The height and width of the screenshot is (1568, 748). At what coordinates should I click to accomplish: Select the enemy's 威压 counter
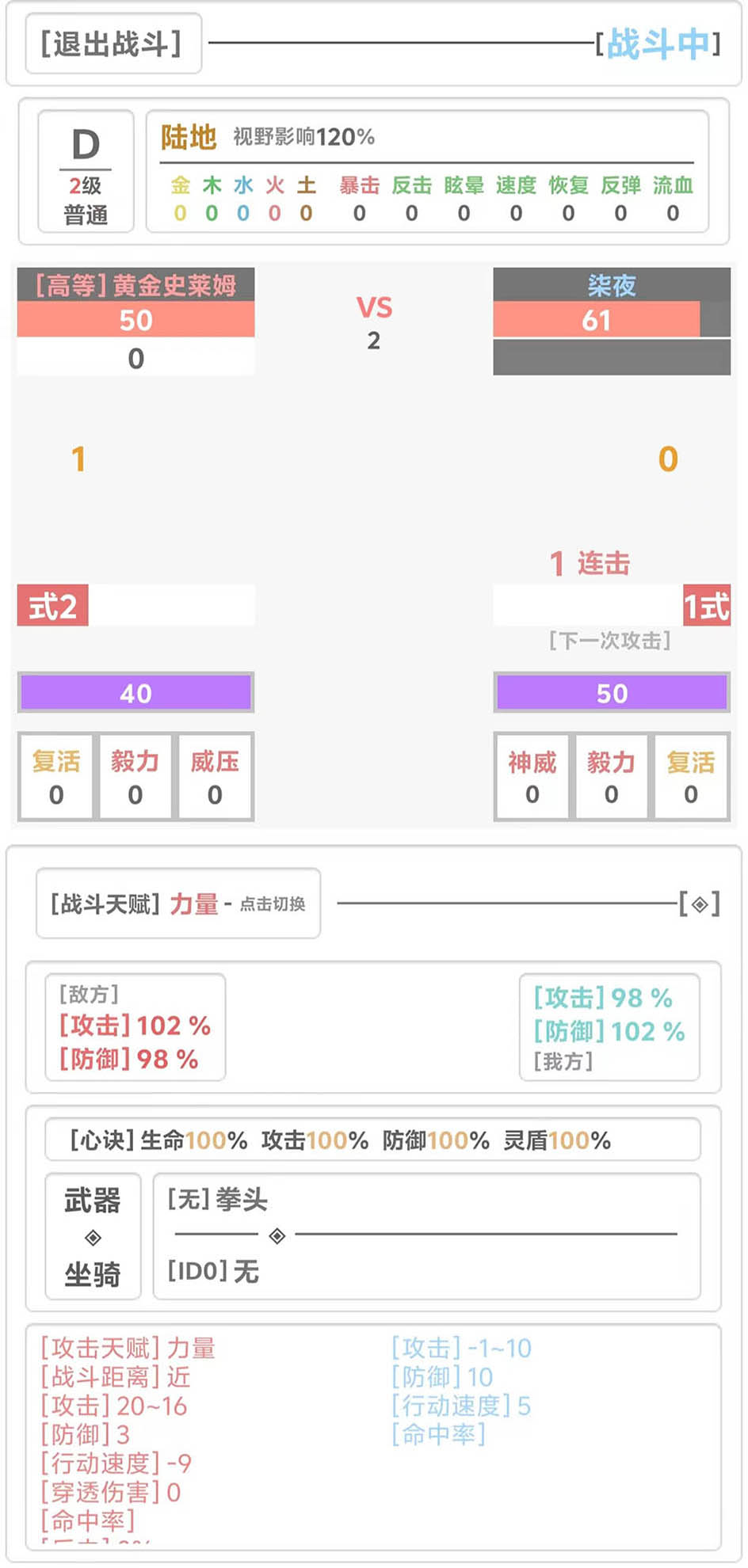click(214, 776)
